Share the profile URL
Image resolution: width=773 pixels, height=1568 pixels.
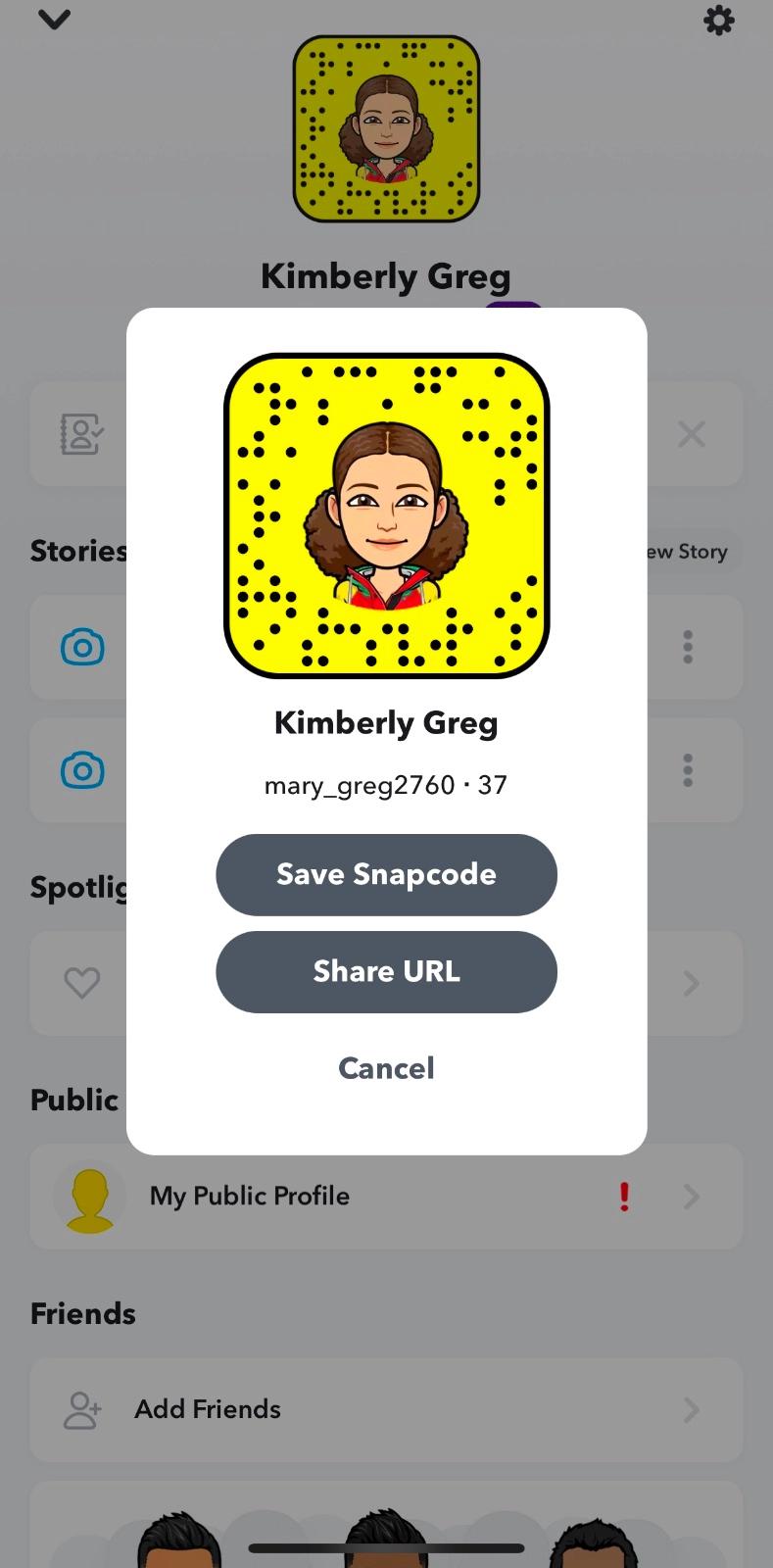(386, 971)
